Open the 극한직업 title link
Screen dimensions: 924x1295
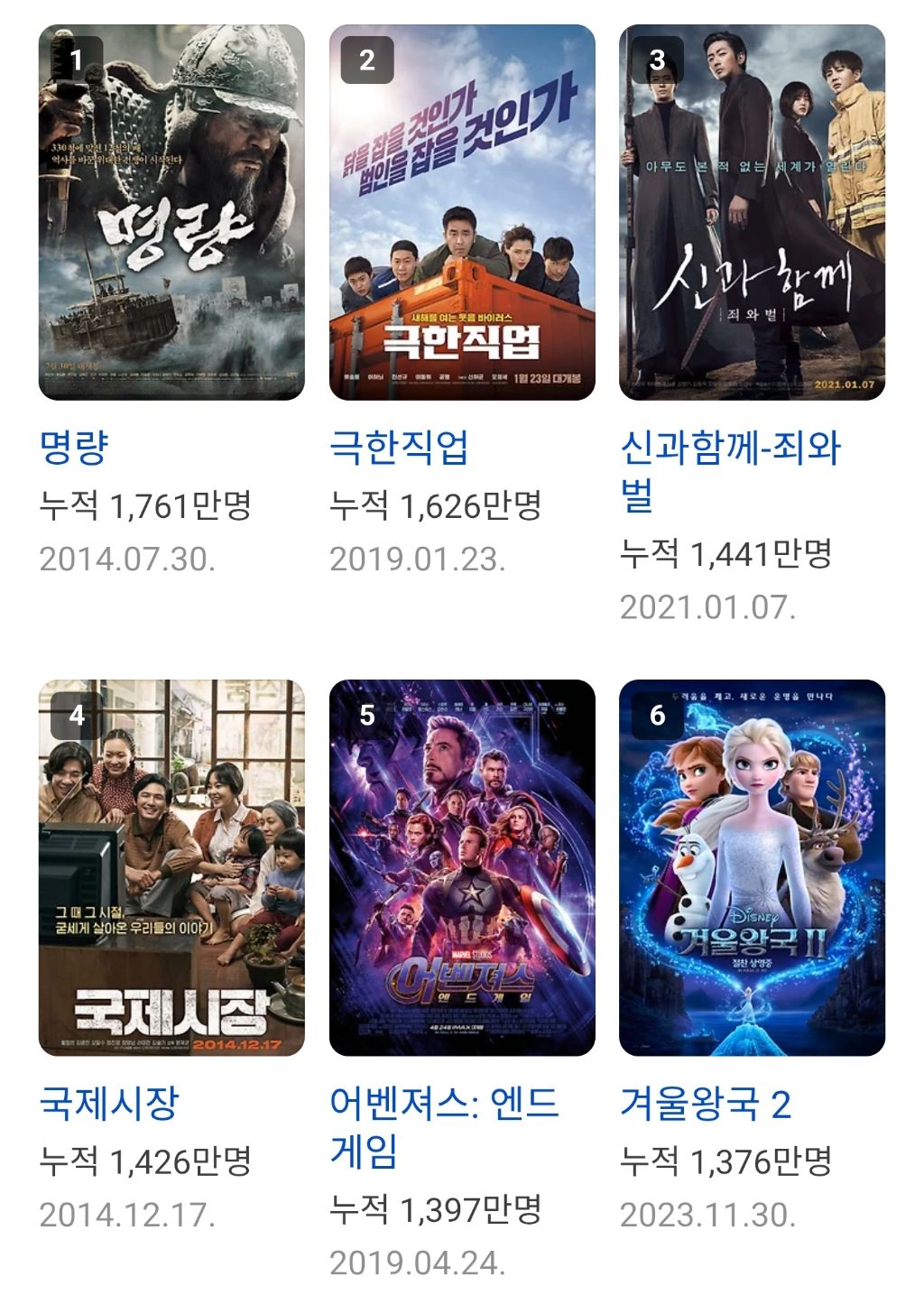pos(399,448)
